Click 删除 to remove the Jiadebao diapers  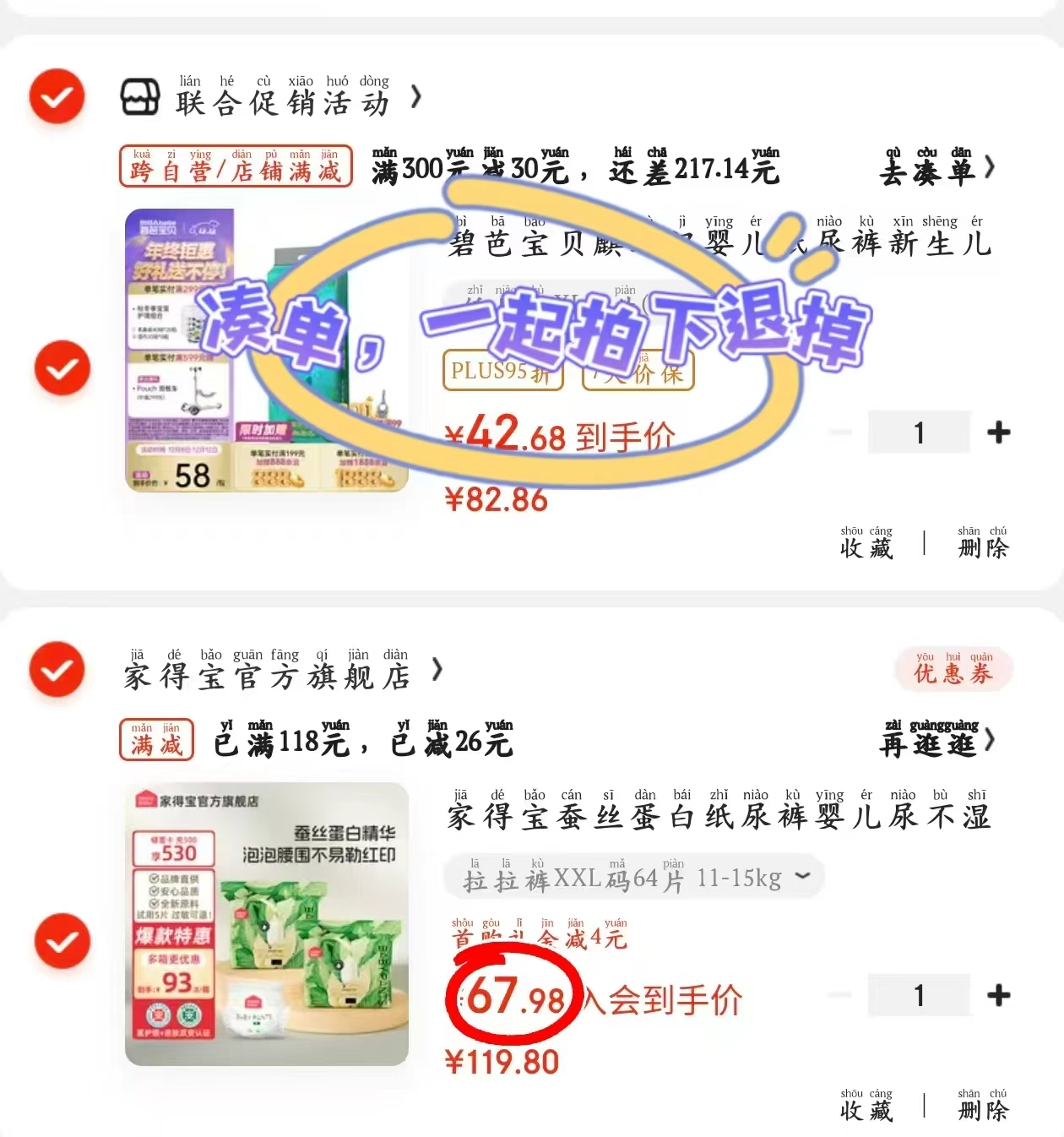982,1109
